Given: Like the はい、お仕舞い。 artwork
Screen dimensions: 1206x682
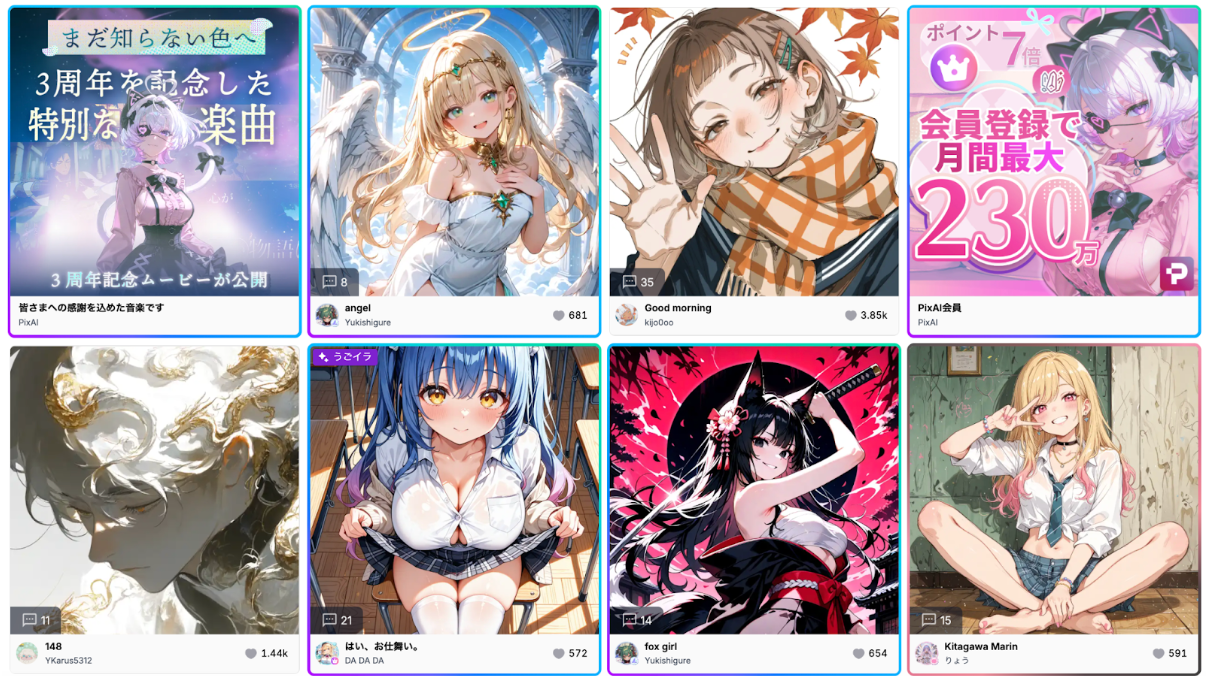Looking at the screenshot, I should coord(559,653).
